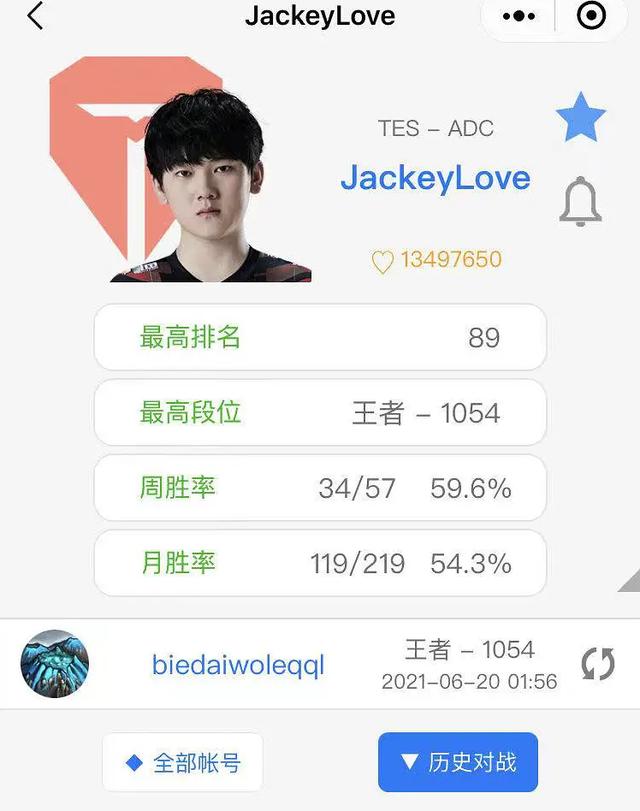
Task: Open the biedaiwoleqql account
Action: (x=238, y=665)
